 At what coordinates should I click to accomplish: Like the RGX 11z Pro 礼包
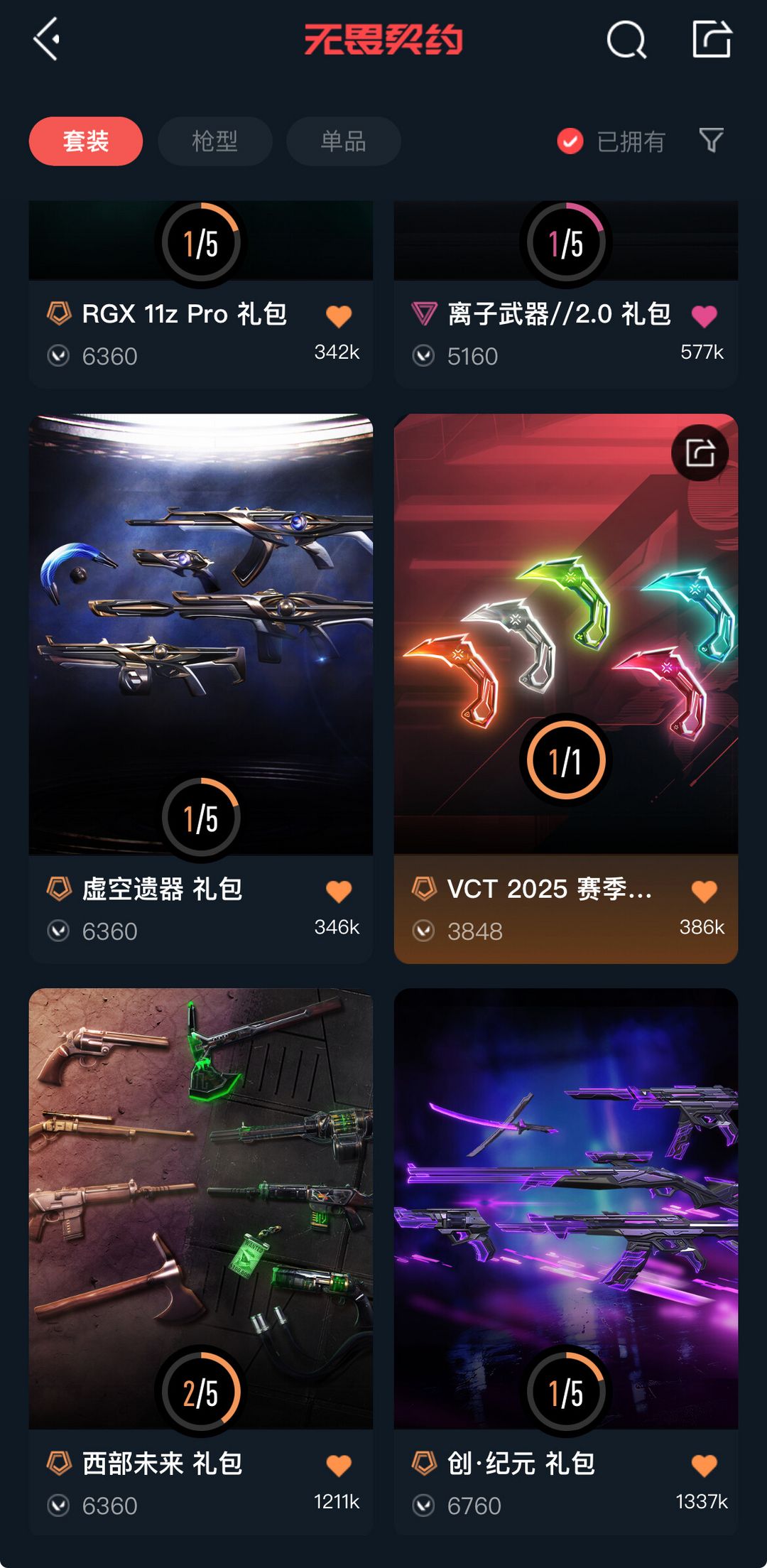pyautogui.click(x=339, y=315)
